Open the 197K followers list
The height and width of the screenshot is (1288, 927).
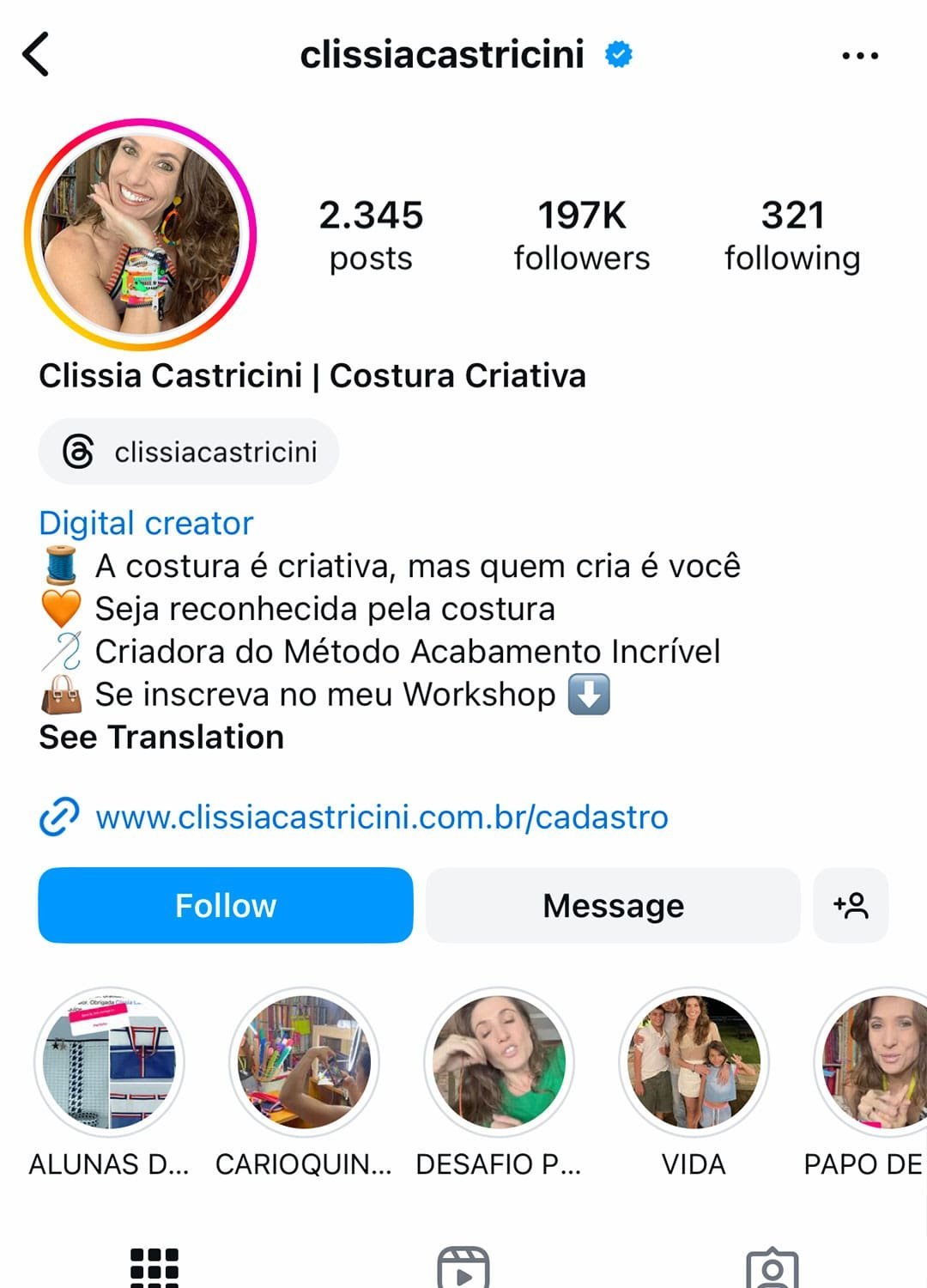[581, 234]
